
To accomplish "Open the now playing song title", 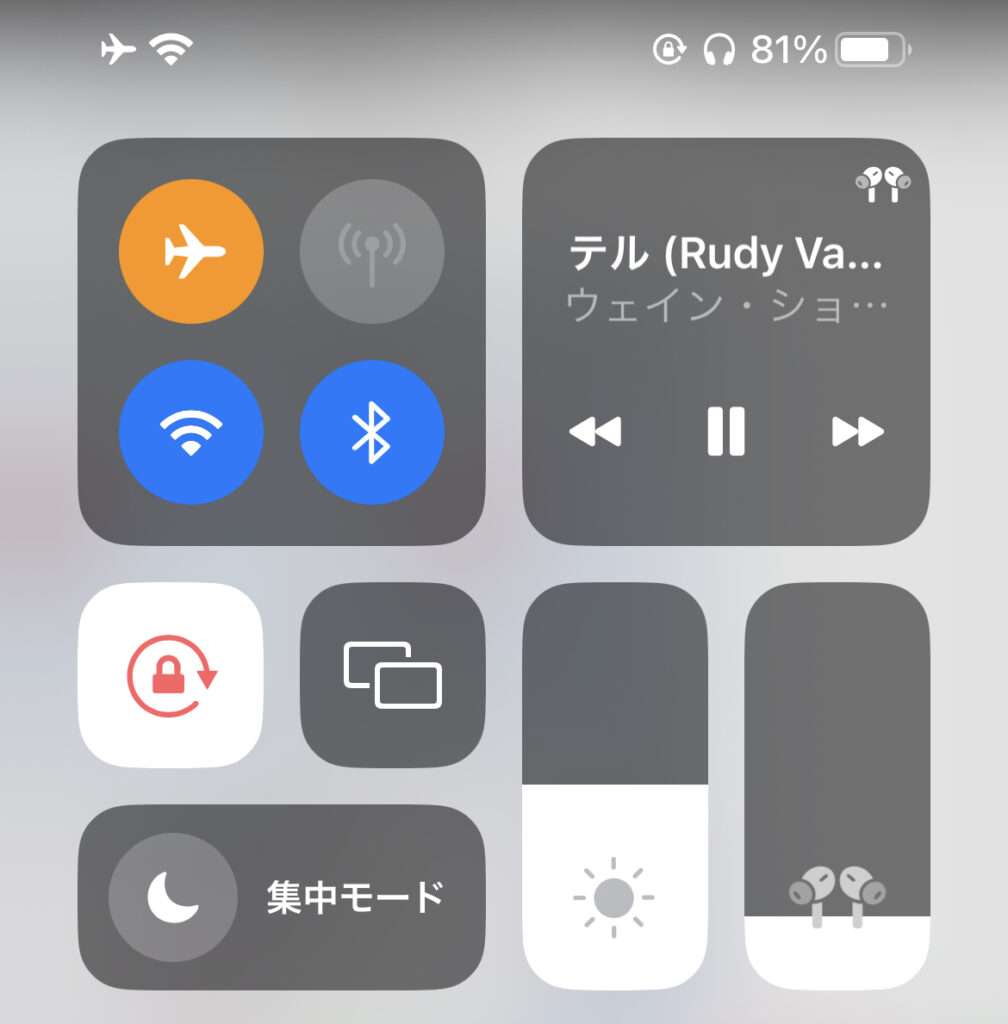I will (726, 256).
